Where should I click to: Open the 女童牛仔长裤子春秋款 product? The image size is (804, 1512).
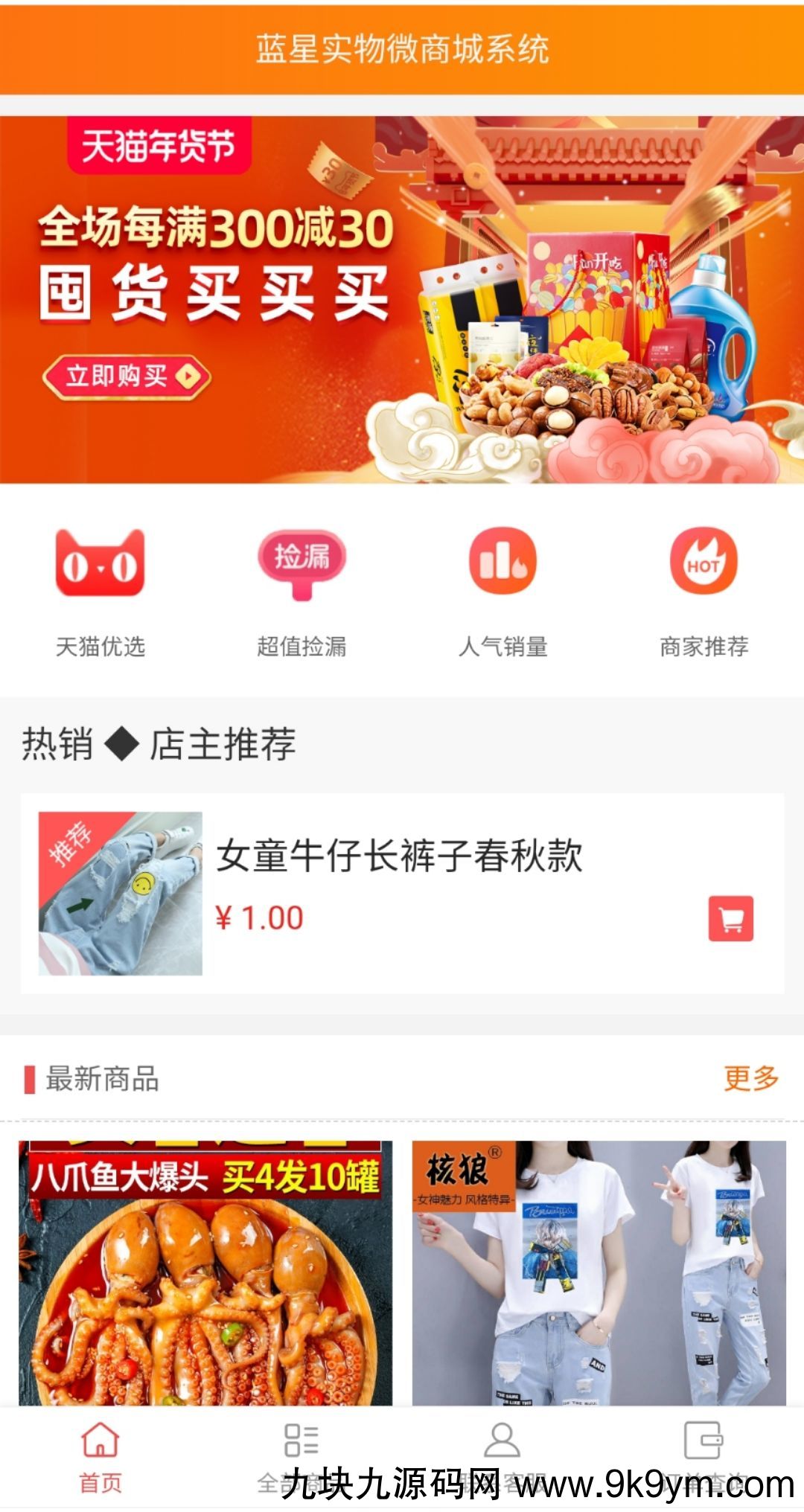click(398, 856)
